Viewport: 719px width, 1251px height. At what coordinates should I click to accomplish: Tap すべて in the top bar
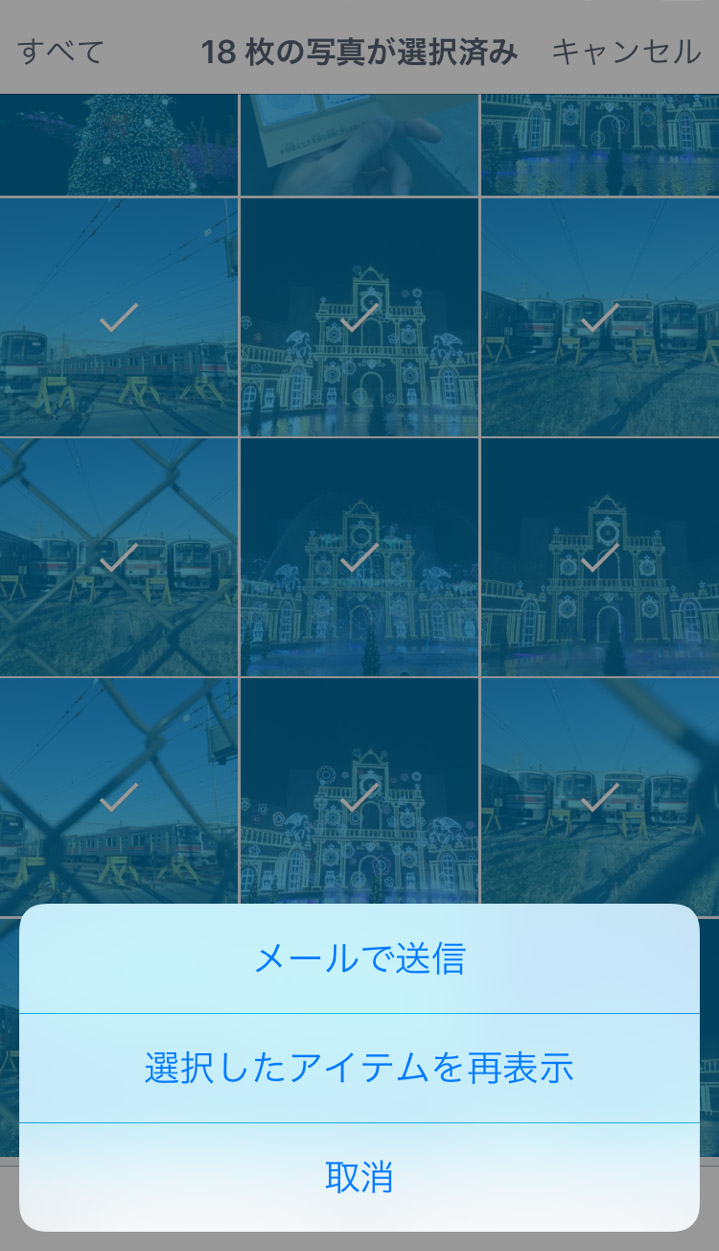pos(61,51)
